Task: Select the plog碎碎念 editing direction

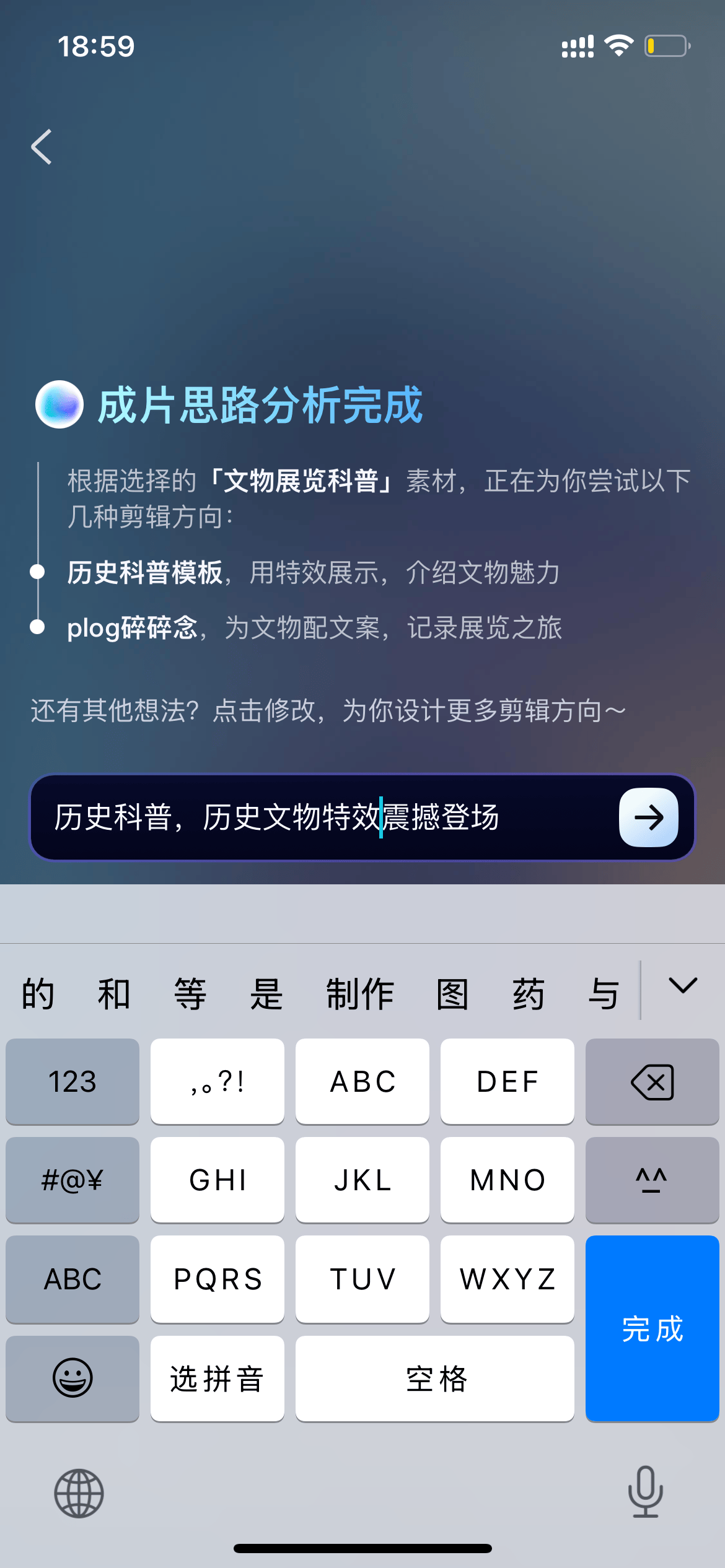Action: [134, 628]
